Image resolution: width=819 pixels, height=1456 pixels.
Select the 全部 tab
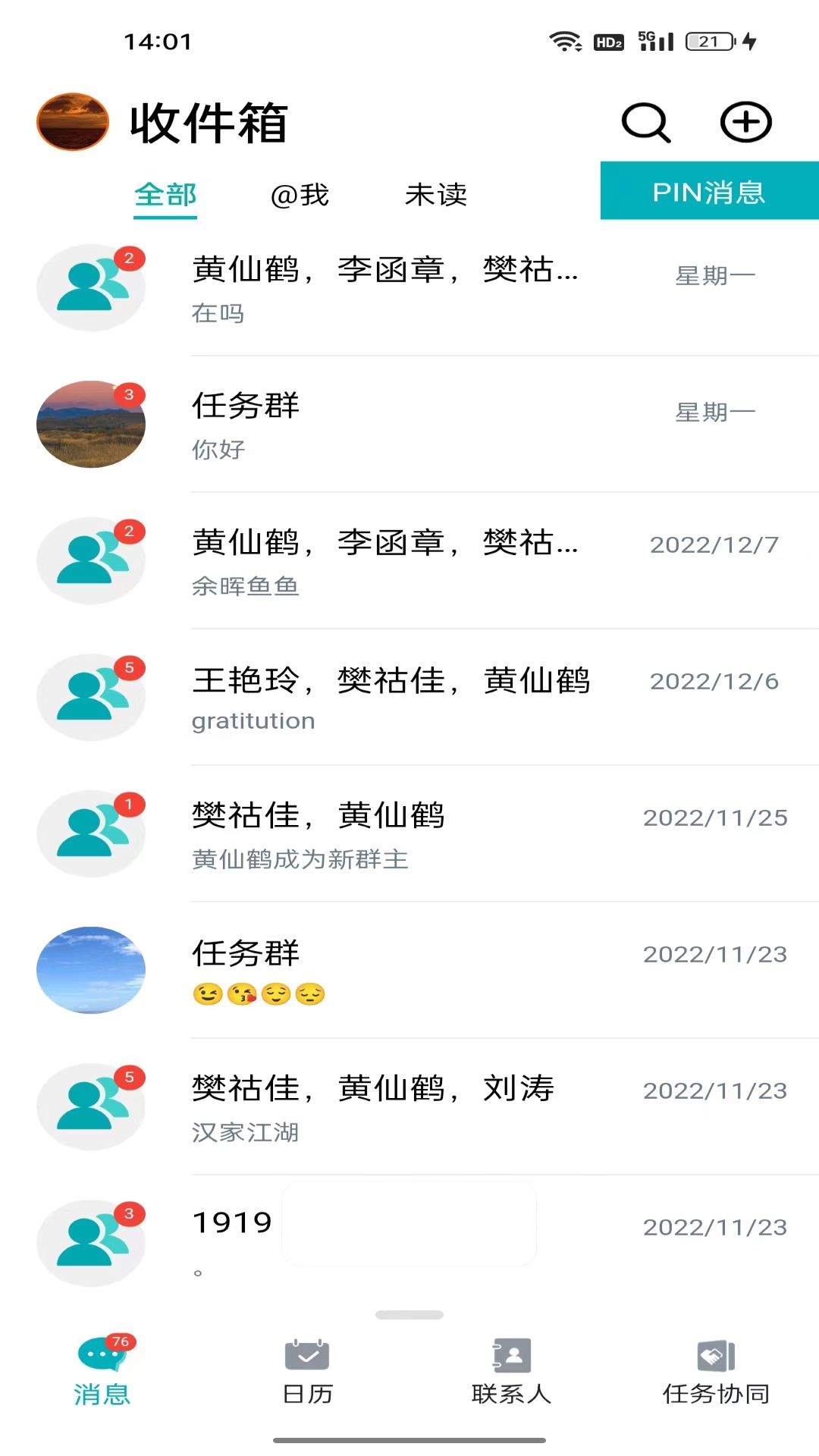165,195
